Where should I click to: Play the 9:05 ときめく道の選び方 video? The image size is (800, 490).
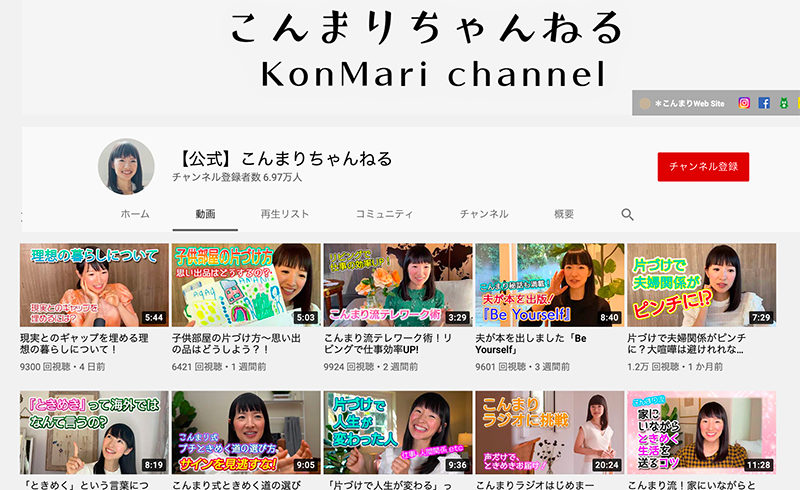246,432
